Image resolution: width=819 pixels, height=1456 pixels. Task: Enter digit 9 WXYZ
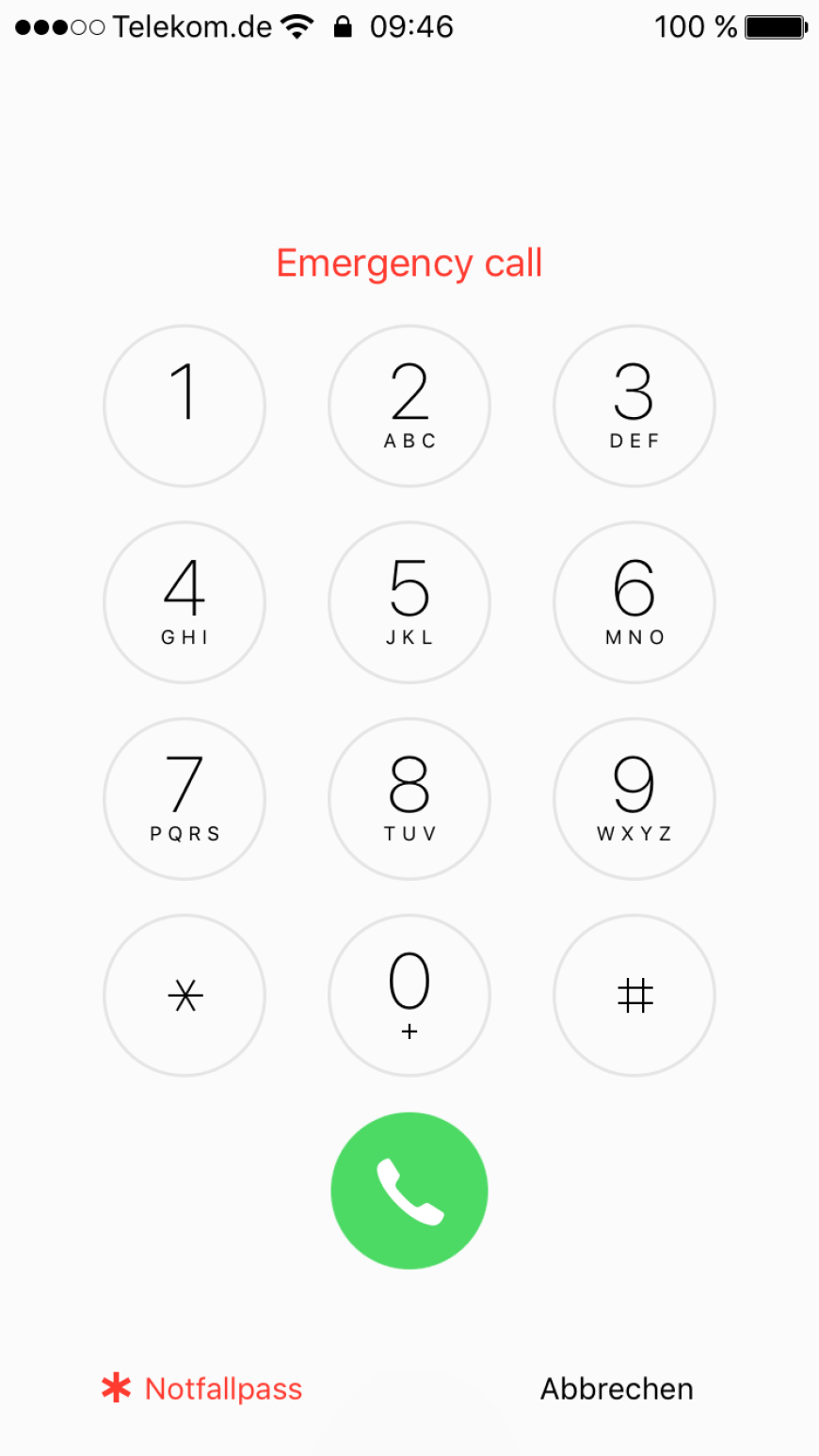click(634, 799)
